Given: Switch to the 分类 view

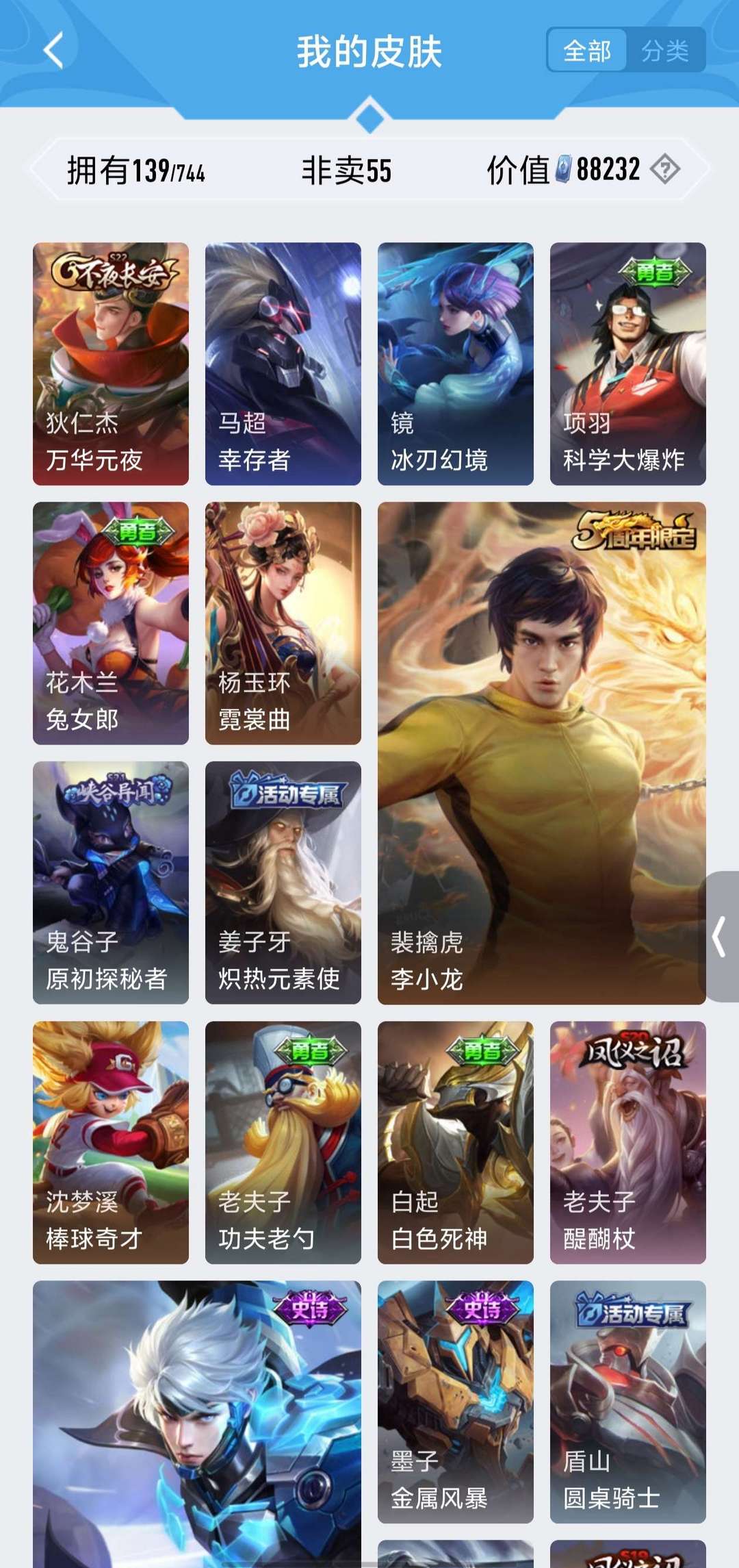Looking at the screenshot, I should (x=664, y=51).
